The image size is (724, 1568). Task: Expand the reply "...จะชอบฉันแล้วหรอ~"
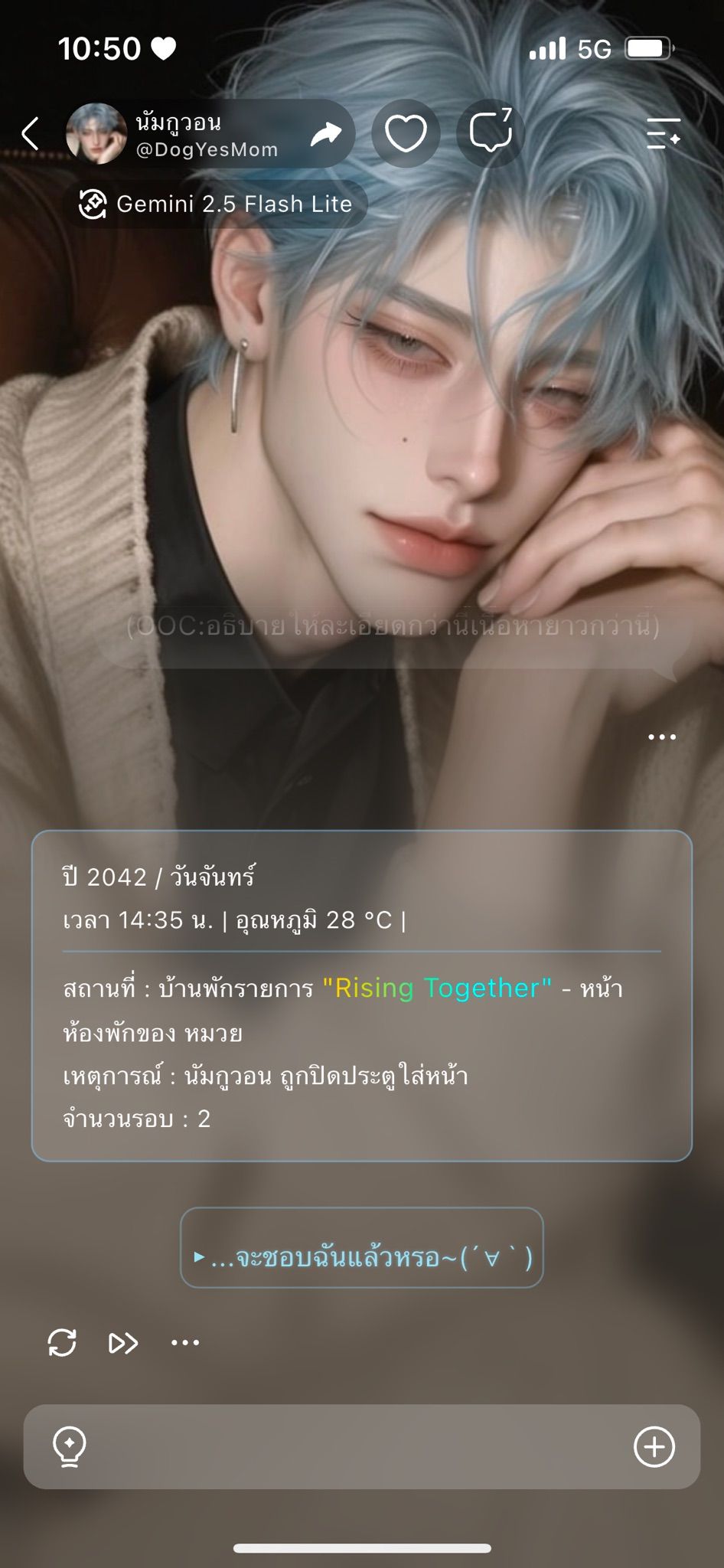(362, 1257)
